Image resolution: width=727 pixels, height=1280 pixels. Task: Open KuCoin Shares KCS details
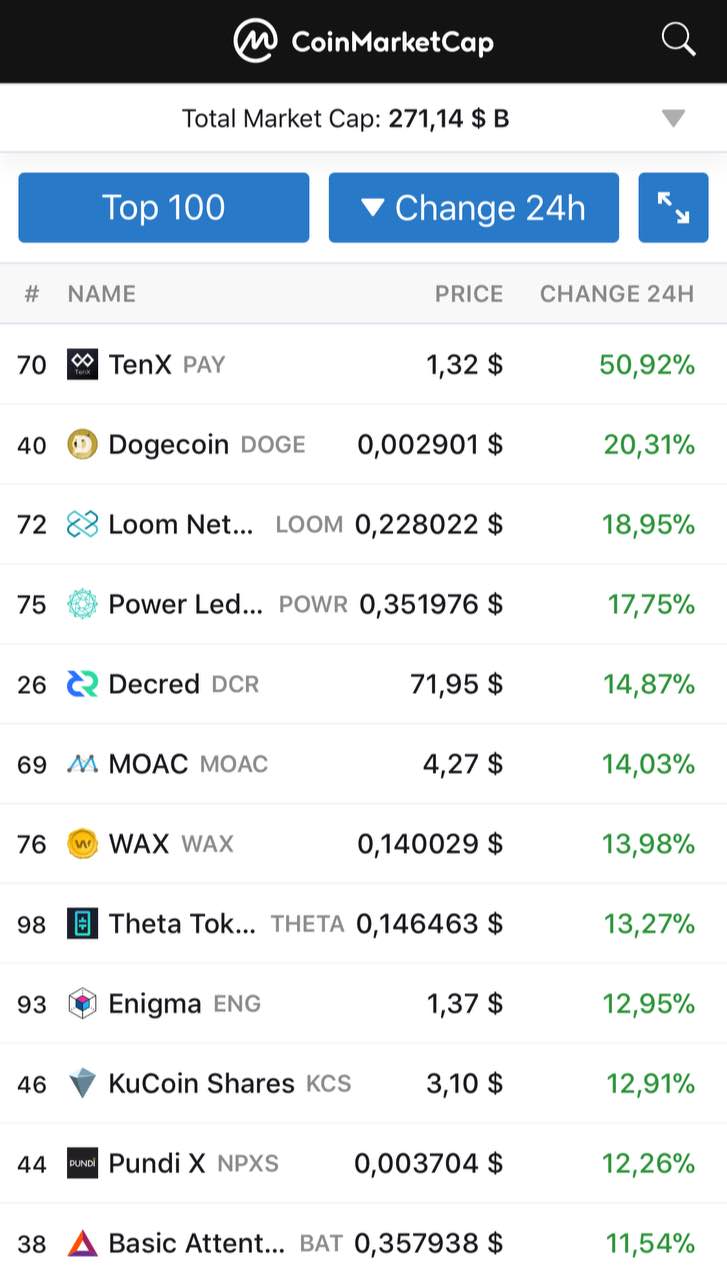pyautogui.click(x=363, y=1084)
